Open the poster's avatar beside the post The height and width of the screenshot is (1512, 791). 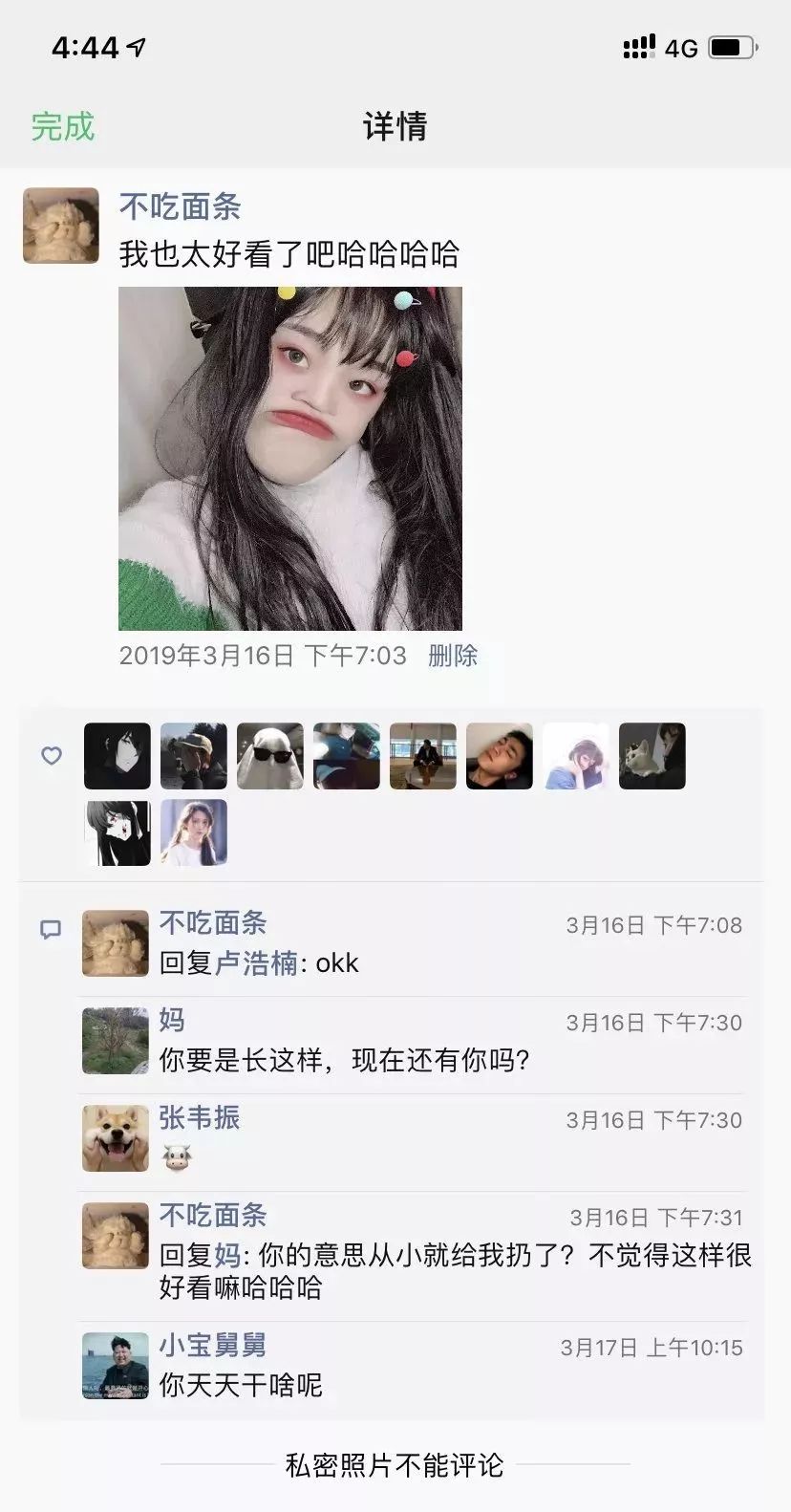point(61,226)
